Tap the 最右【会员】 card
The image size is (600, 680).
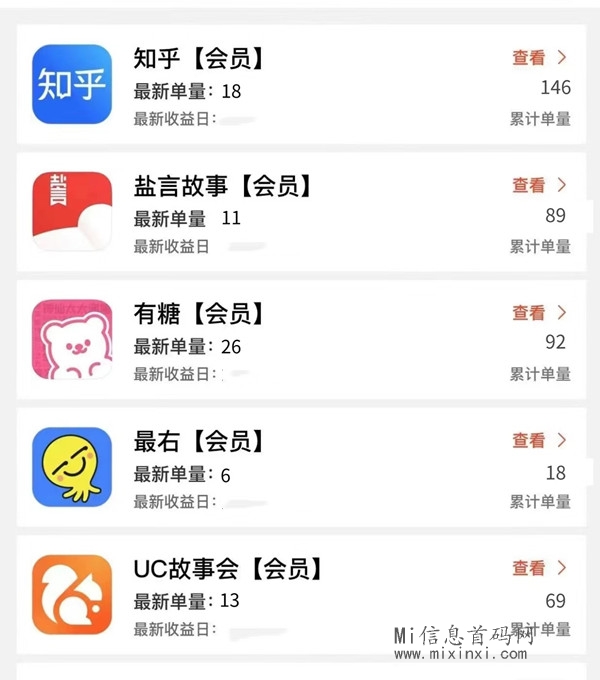click(300, 467)
